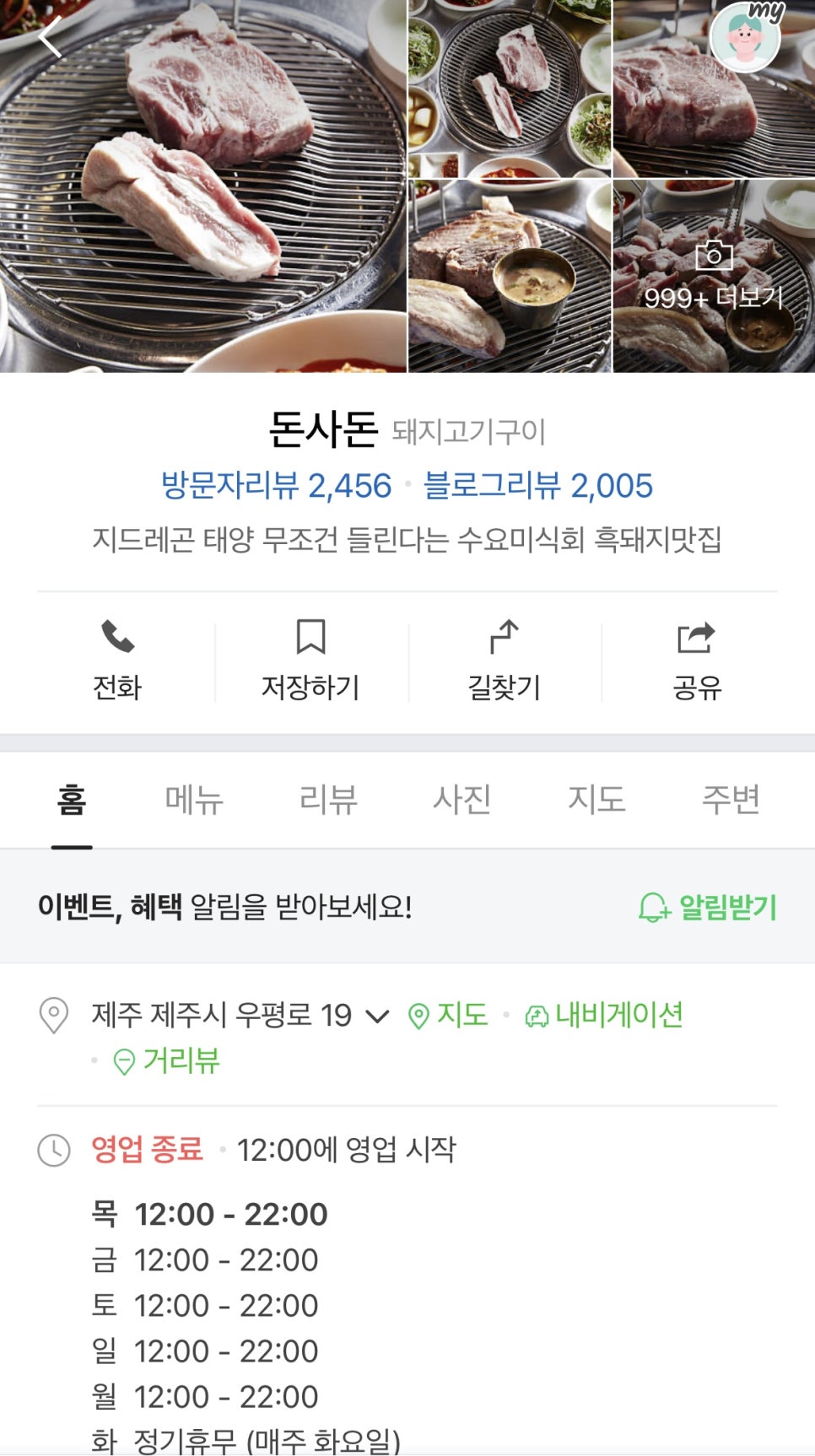Viewport: 815px width, 1456px height.
Task: Switch to the 지도 tab
Action: pos(596,799)
